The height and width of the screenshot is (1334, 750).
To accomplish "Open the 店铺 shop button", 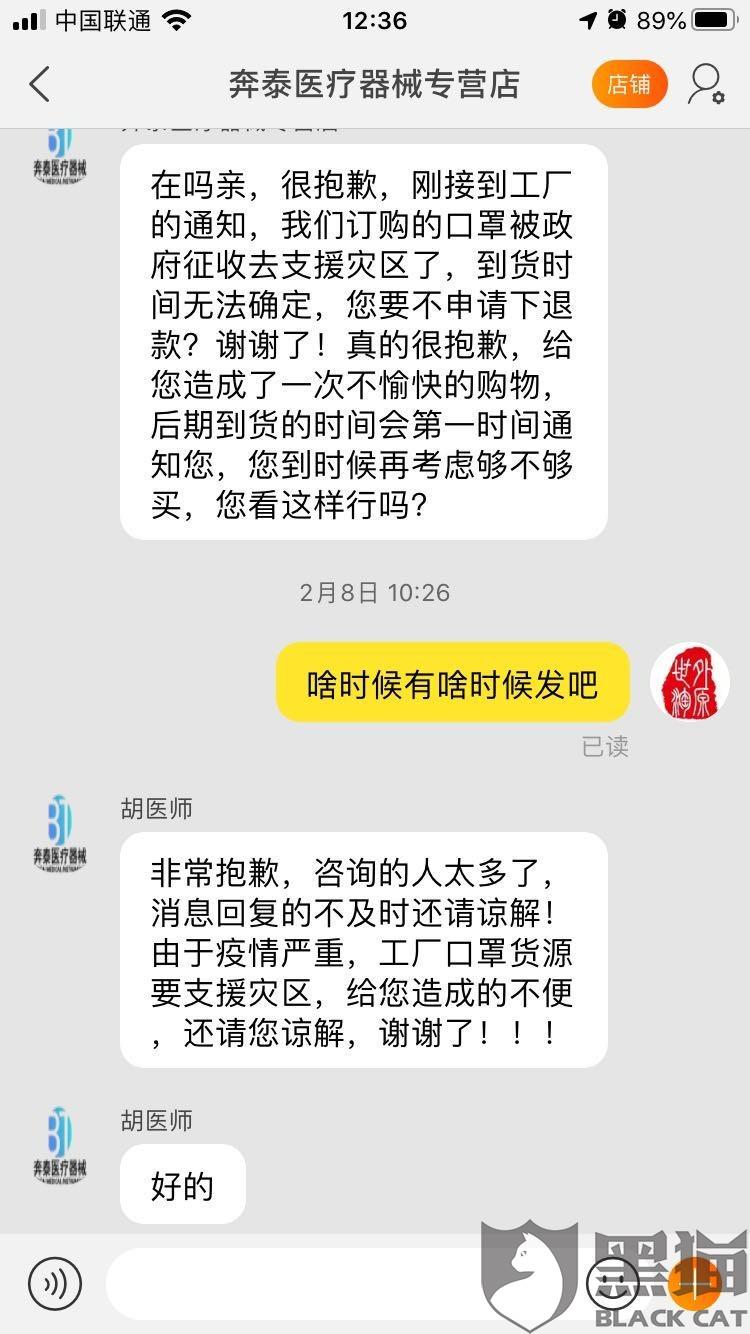I will tap(629, 85).
